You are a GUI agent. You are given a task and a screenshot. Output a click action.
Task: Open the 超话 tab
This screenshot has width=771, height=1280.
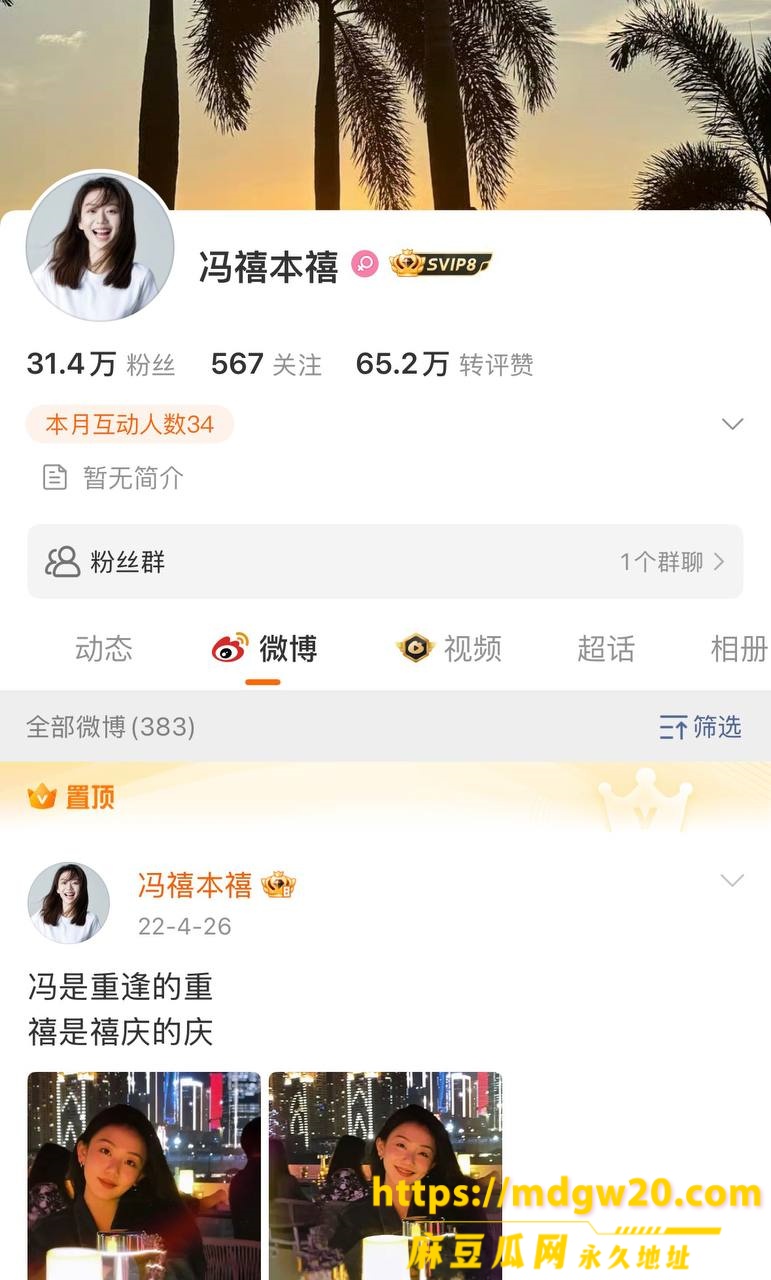tap(606, 649)
